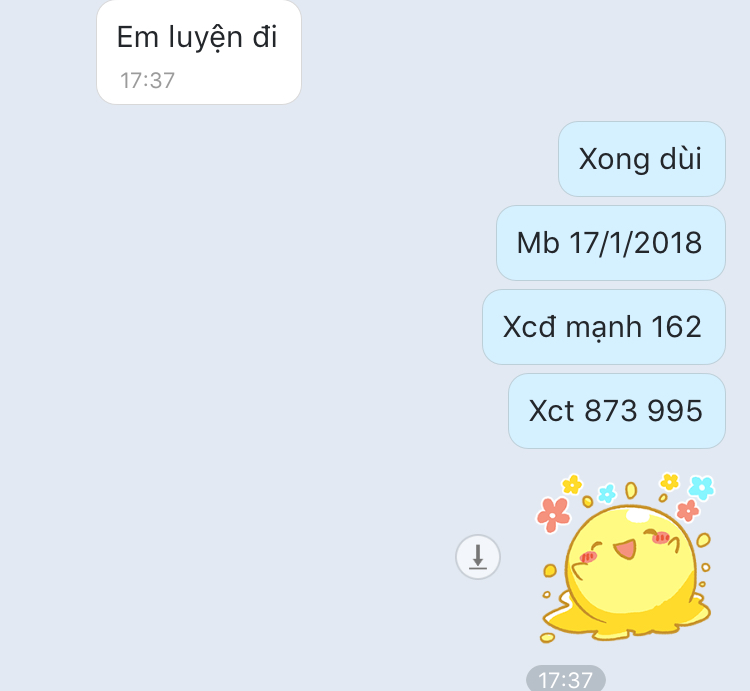The height and width of the screenshot is (691, 750).
Task: Download the yellow blob sticker pack
Action: (478, 557)
